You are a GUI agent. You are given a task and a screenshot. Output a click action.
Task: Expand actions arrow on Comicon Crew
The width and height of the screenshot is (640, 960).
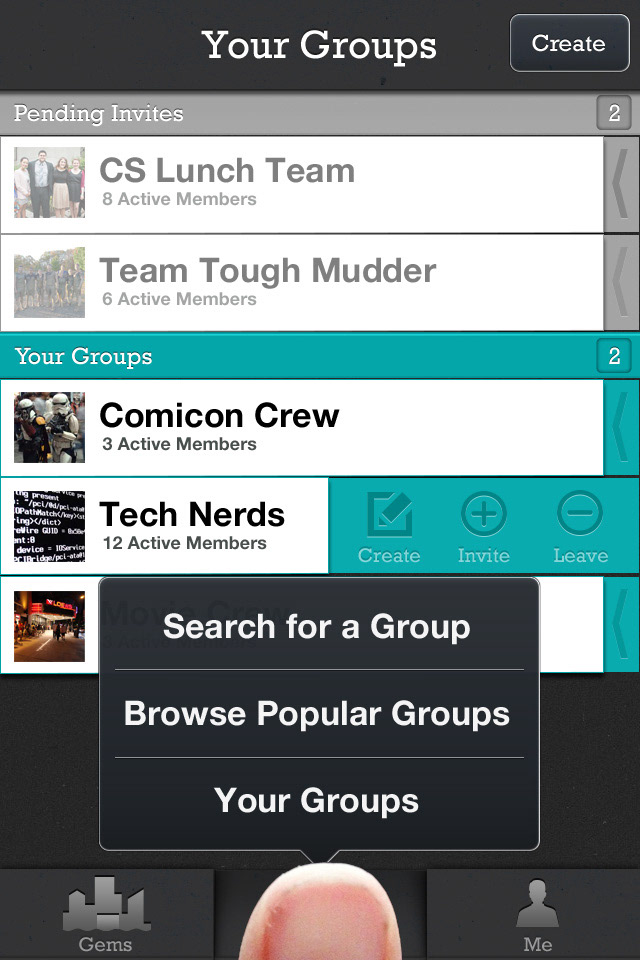[621, 428]
